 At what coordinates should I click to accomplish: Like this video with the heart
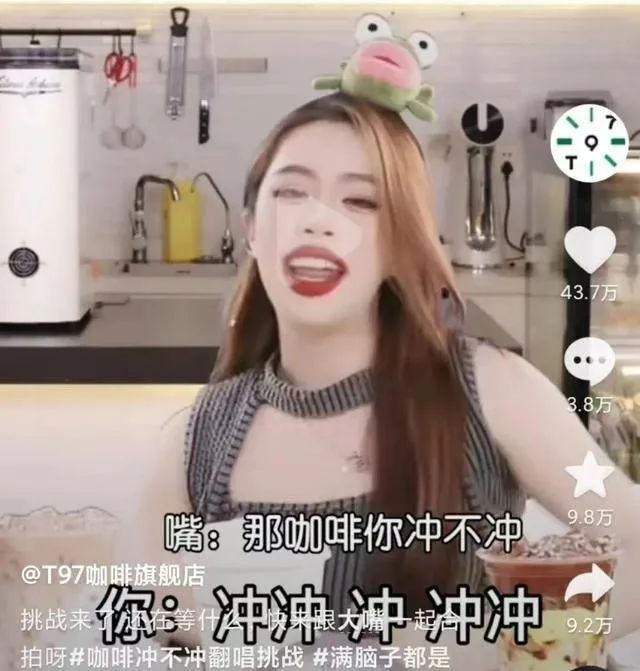[589, 249]
